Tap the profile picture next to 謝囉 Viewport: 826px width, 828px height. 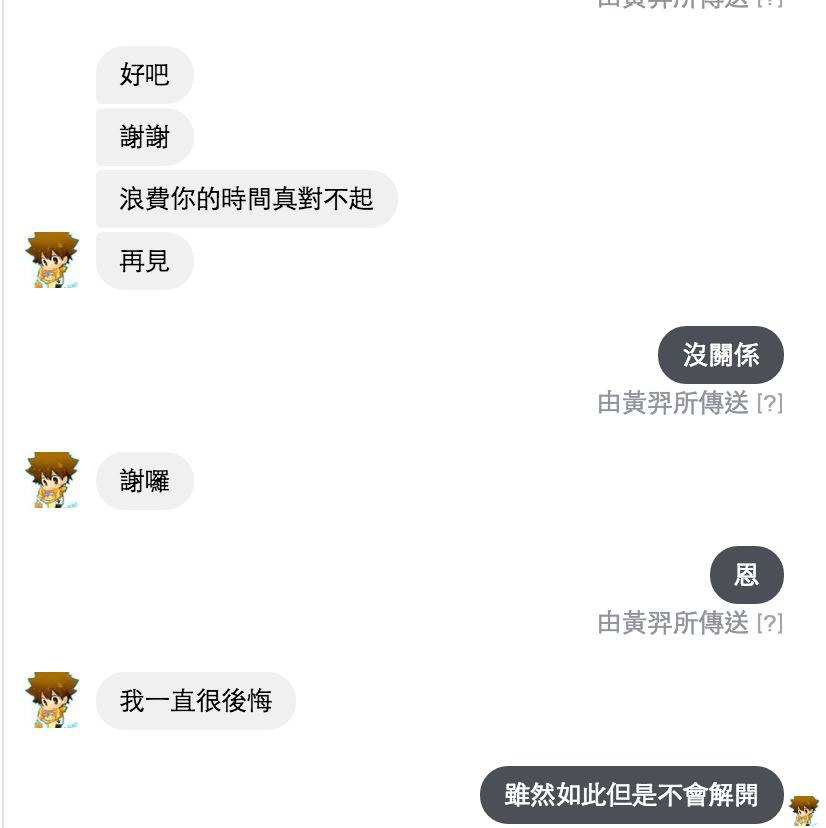pyautogui.click(x=52, y=480)
